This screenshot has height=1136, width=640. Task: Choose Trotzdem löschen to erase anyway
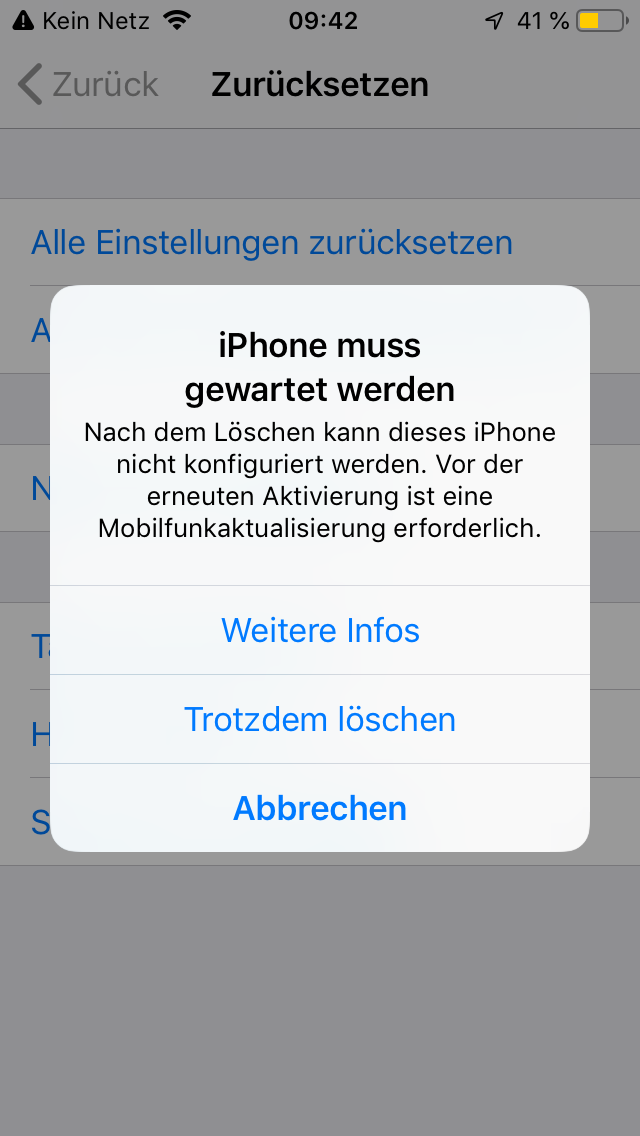tap(320, 719)
